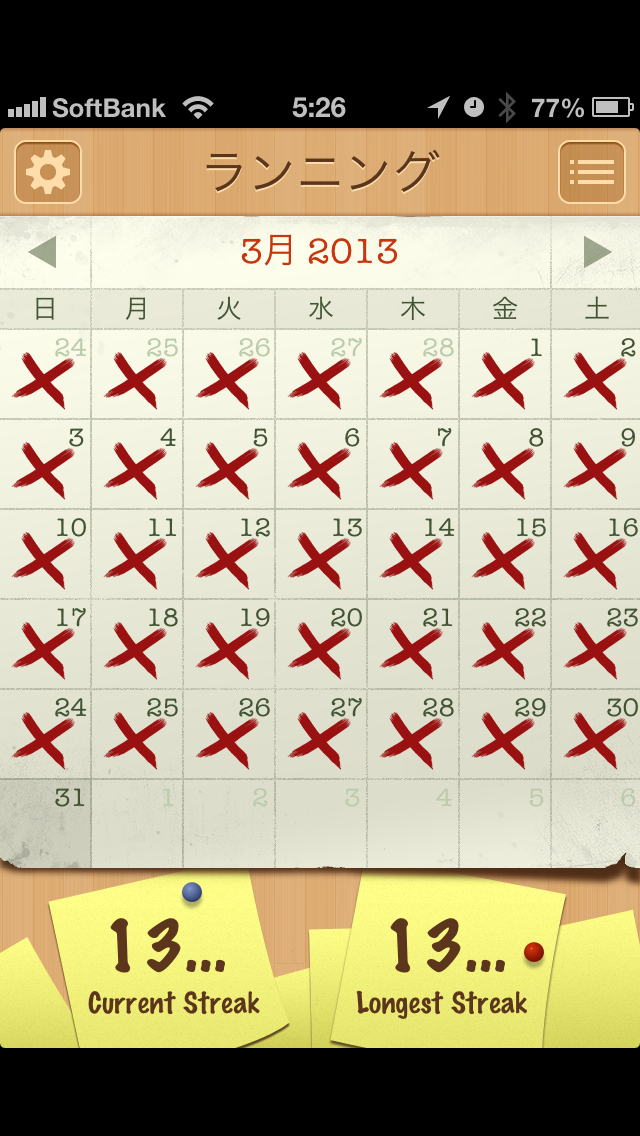Clear the X on March 18

coord(137,645)
